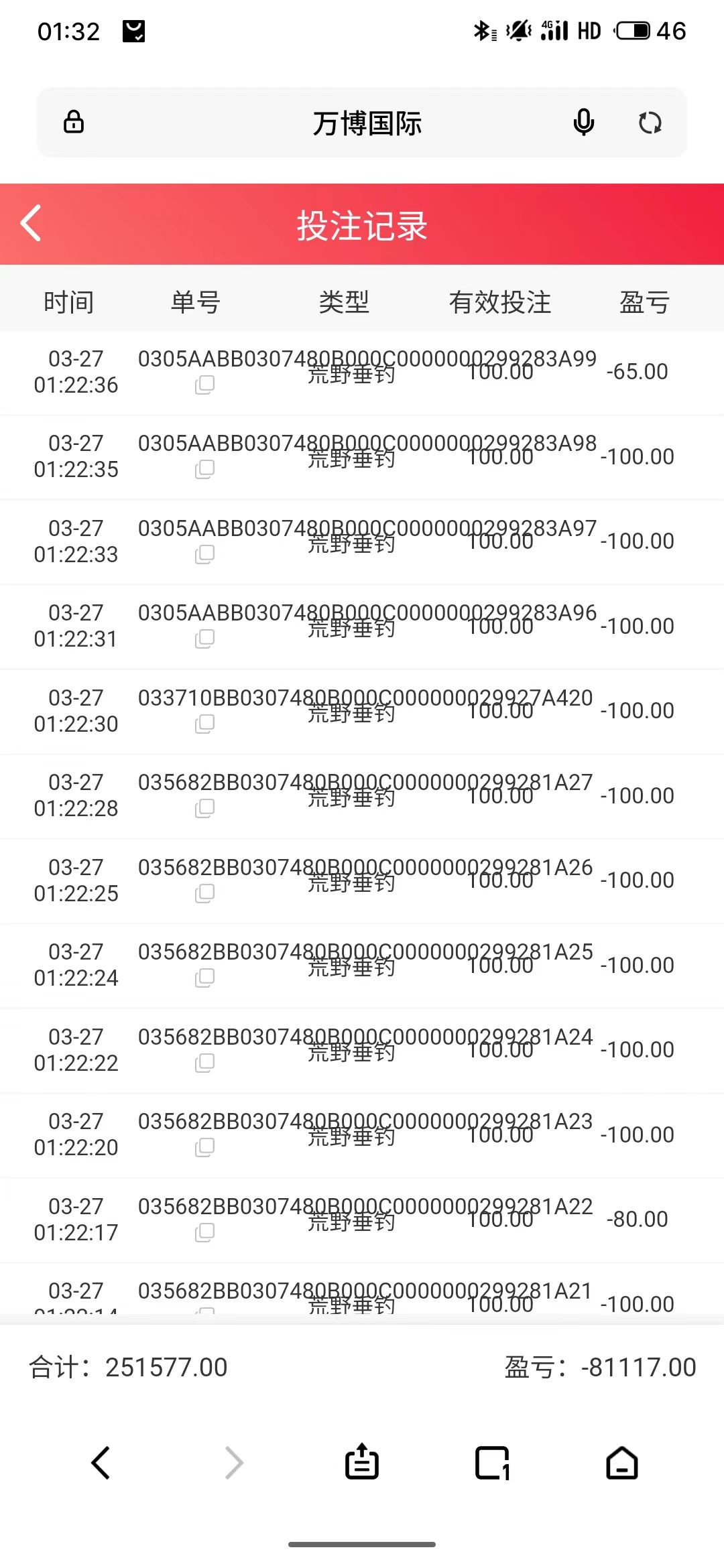724x1568 pixels.
Task: Copy order number of the 01:22:36 record
Action: click(204, 385)
